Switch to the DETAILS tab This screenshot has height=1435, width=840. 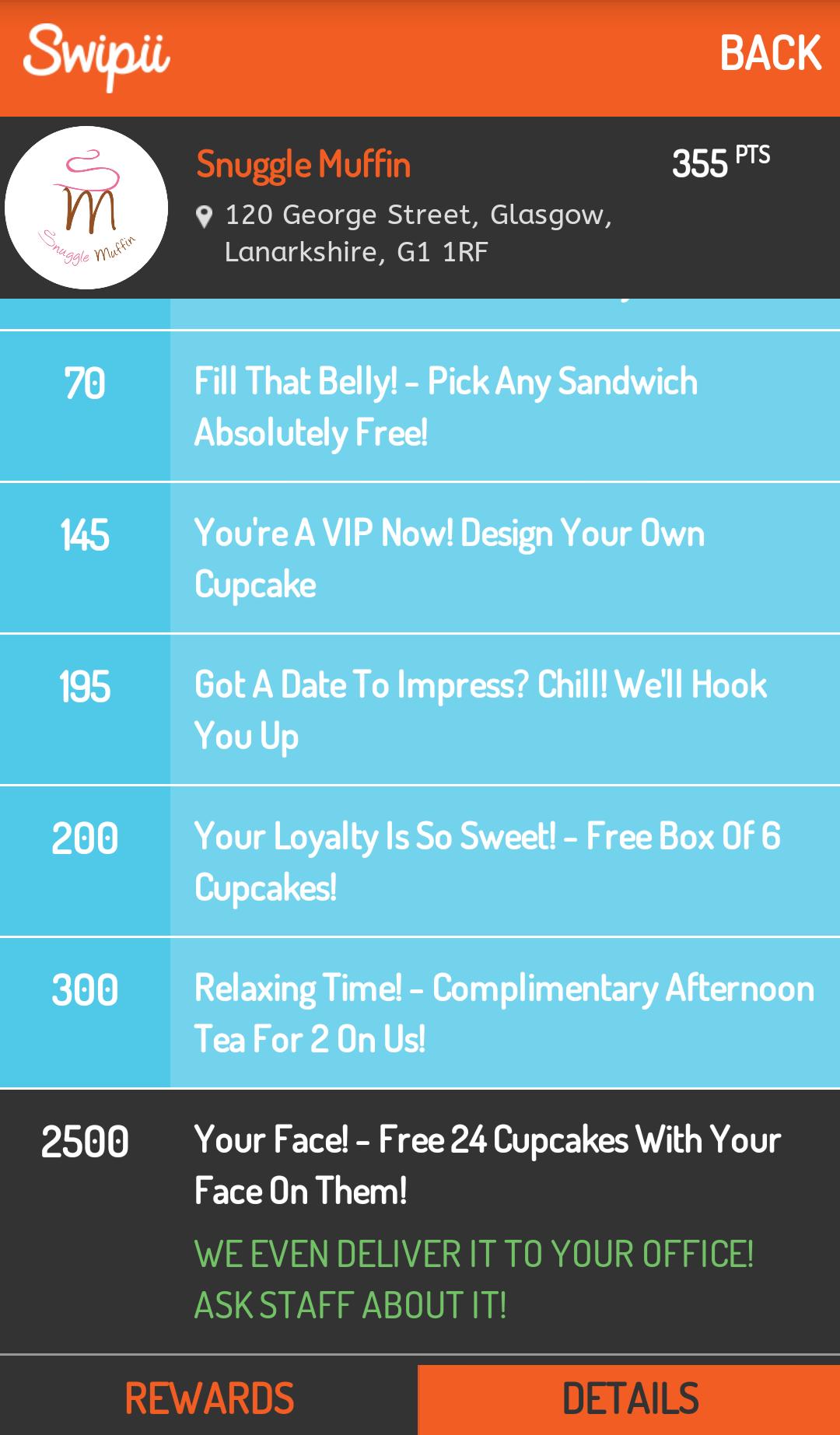point(629,1398)
